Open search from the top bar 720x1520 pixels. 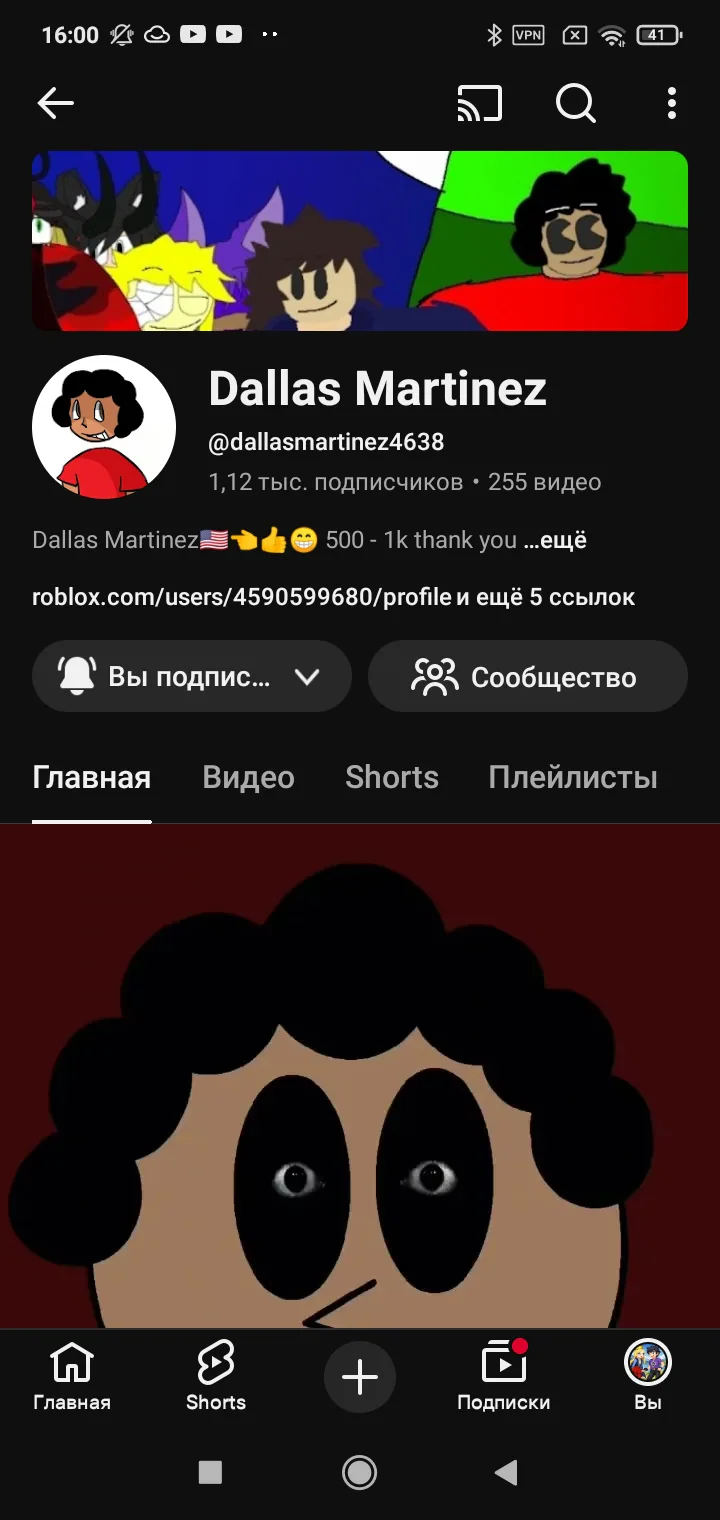tap(576, 103)
